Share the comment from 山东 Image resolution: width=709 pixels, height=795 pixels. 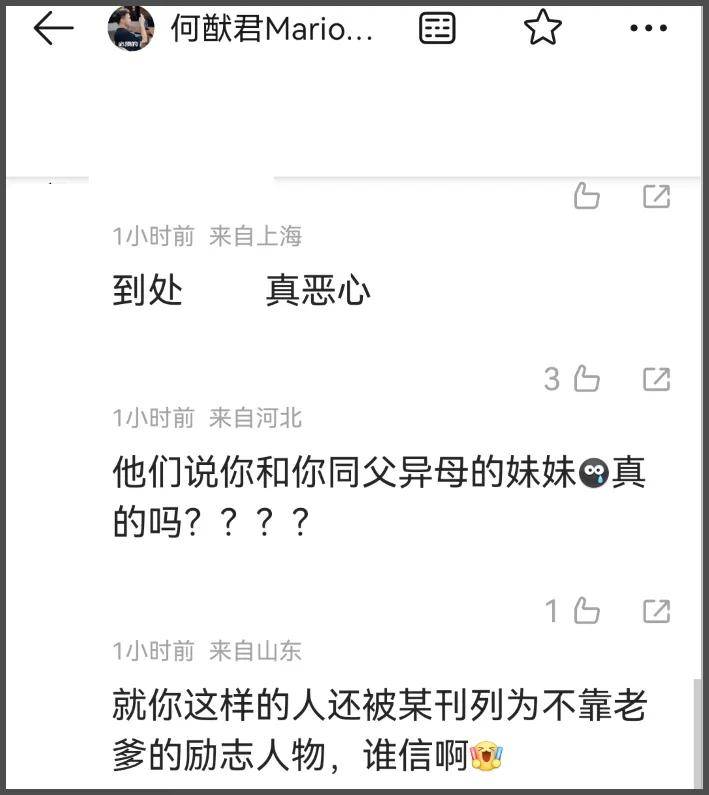coord(656,611)
